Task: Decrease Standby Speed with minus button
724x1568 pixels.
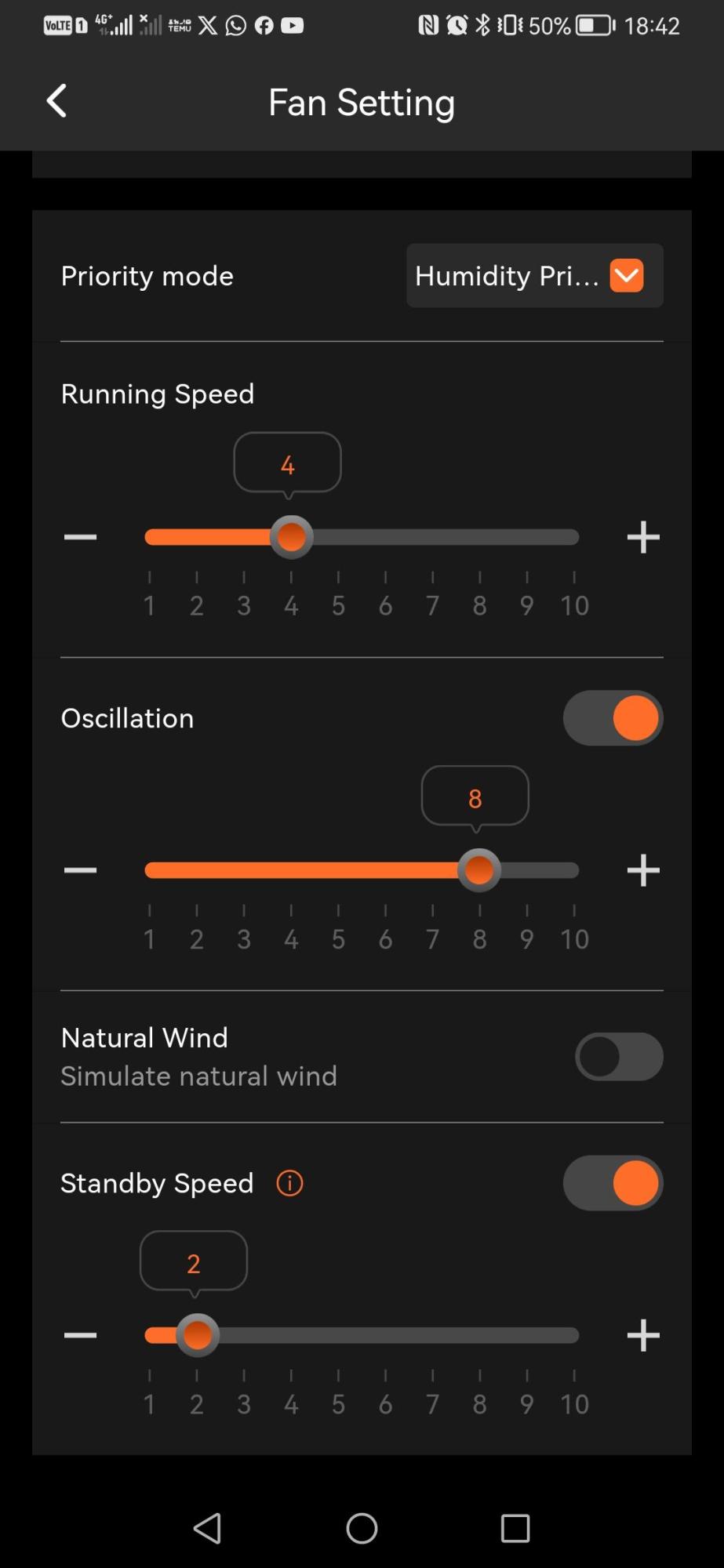Action: [x=80, y=1335]
